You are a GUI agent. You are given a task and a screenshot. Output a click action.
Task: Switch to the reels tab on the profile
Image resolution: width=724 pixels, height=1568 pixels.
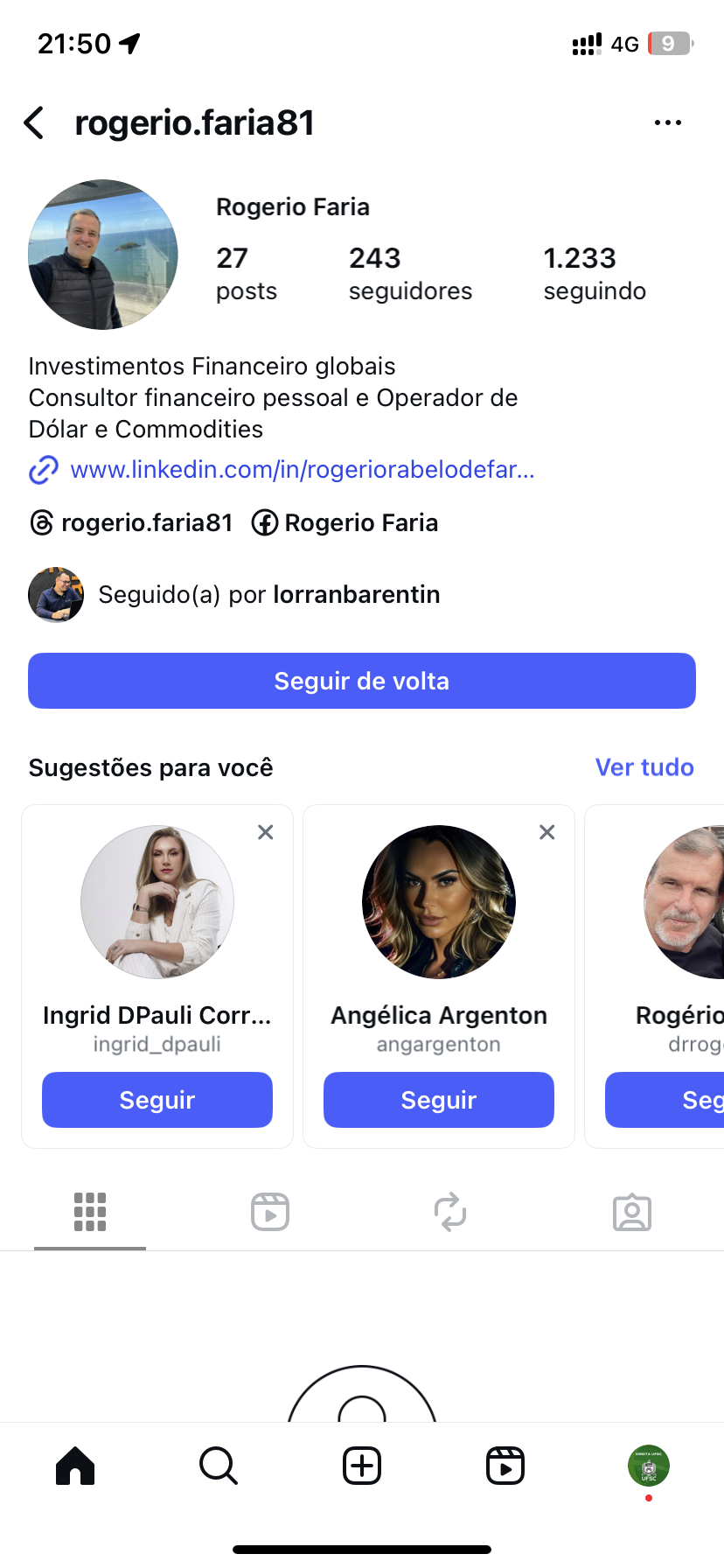270,1213
